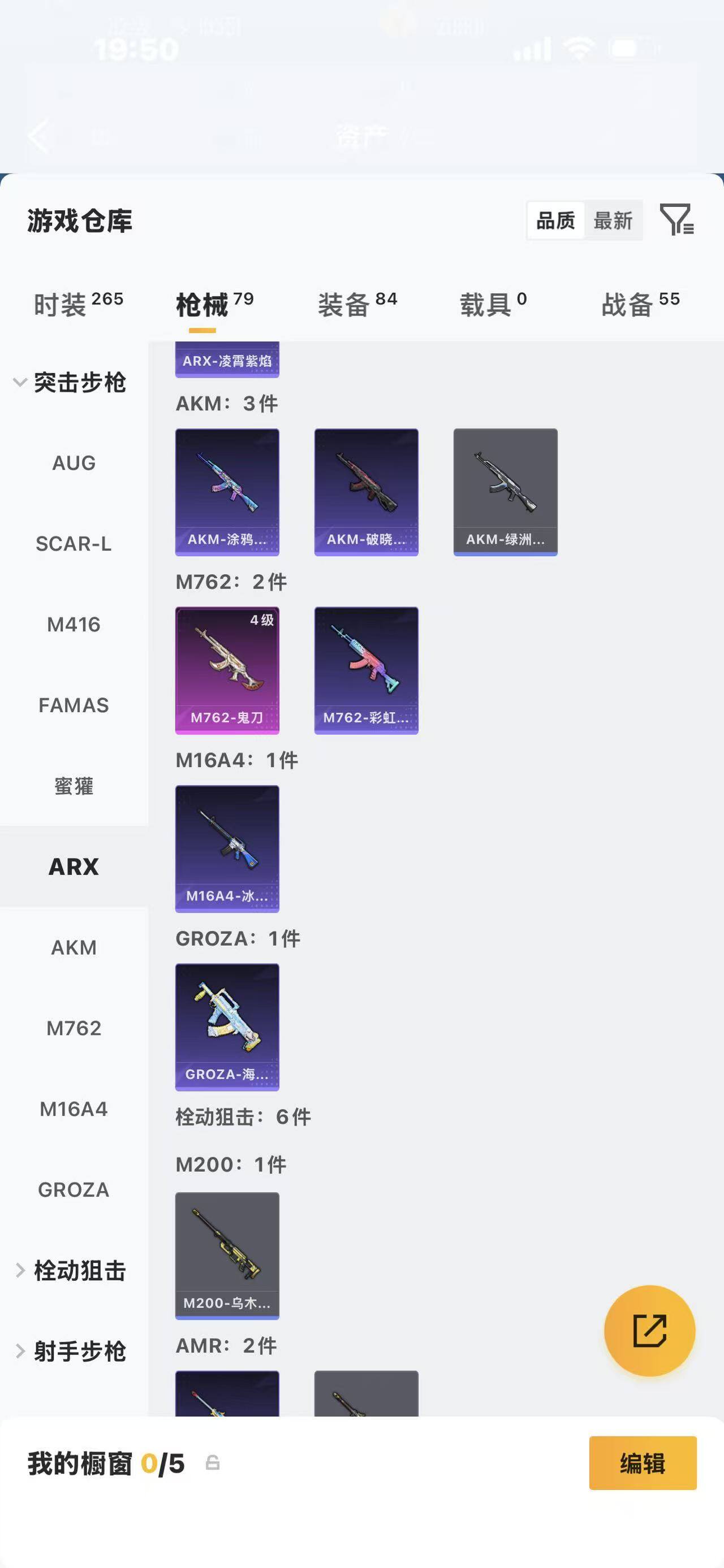724x1568 pixels.
Task: Open the 载具 tab
Action: 493,304
